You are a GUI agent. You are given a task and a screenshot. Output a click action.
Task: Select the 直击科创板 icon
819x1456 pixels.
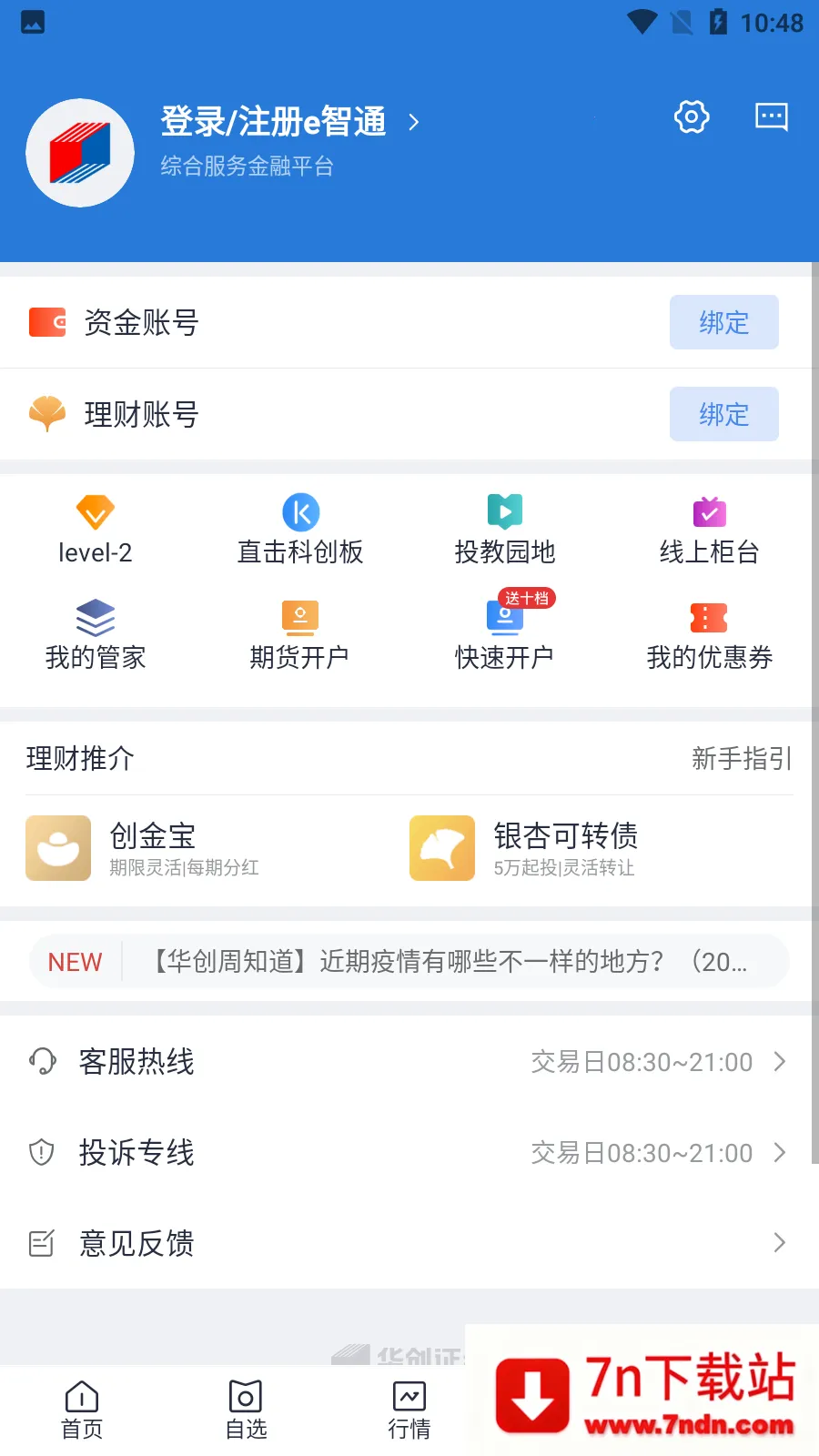point(300,528)
